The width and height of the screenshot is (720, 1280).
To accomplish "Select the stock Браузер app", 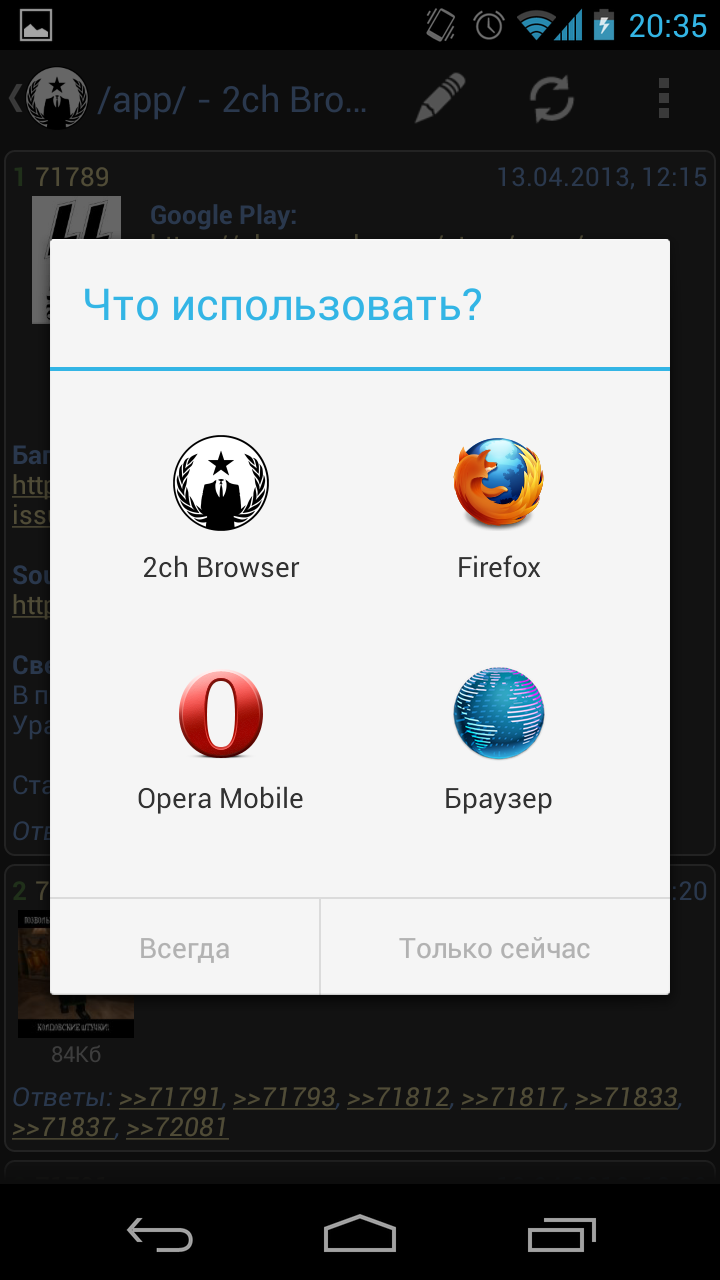I will pos(498,740).
